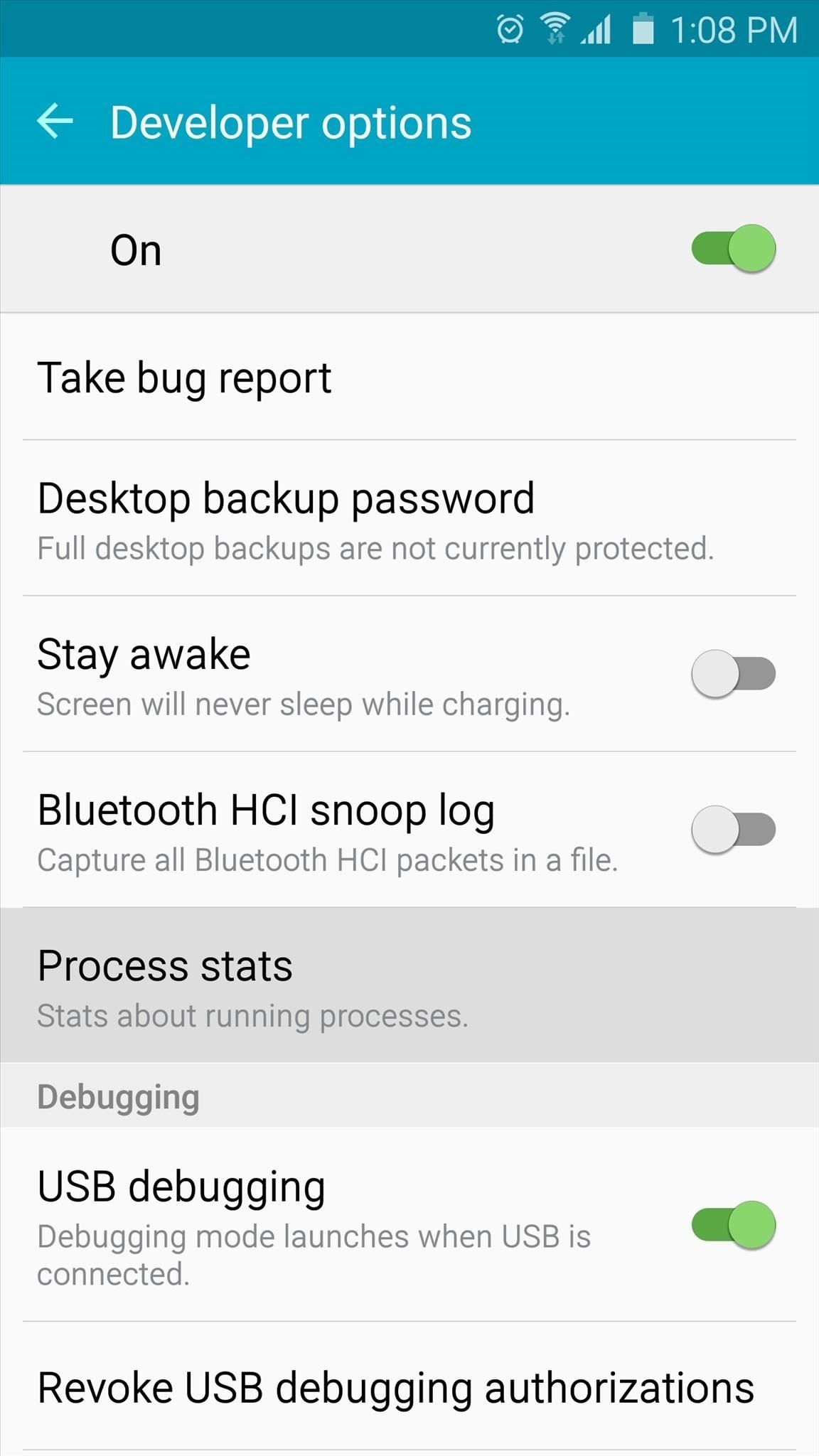Turn off the Developer options master switch
Screen dimensions: 819x1456
point(733,248)
